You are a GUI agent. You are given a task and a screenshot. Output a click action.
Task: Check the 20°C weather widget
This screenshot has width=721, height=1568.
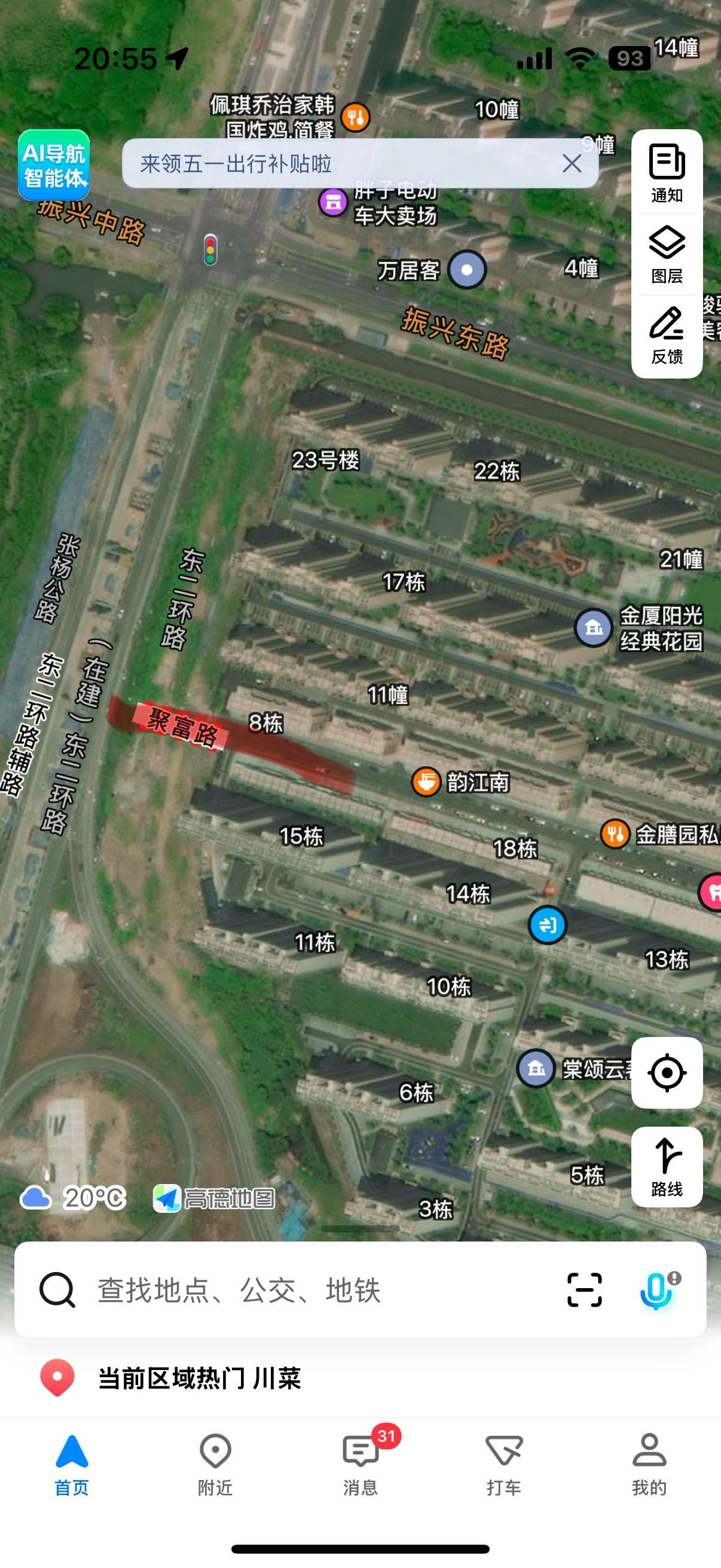[73, 1198]
